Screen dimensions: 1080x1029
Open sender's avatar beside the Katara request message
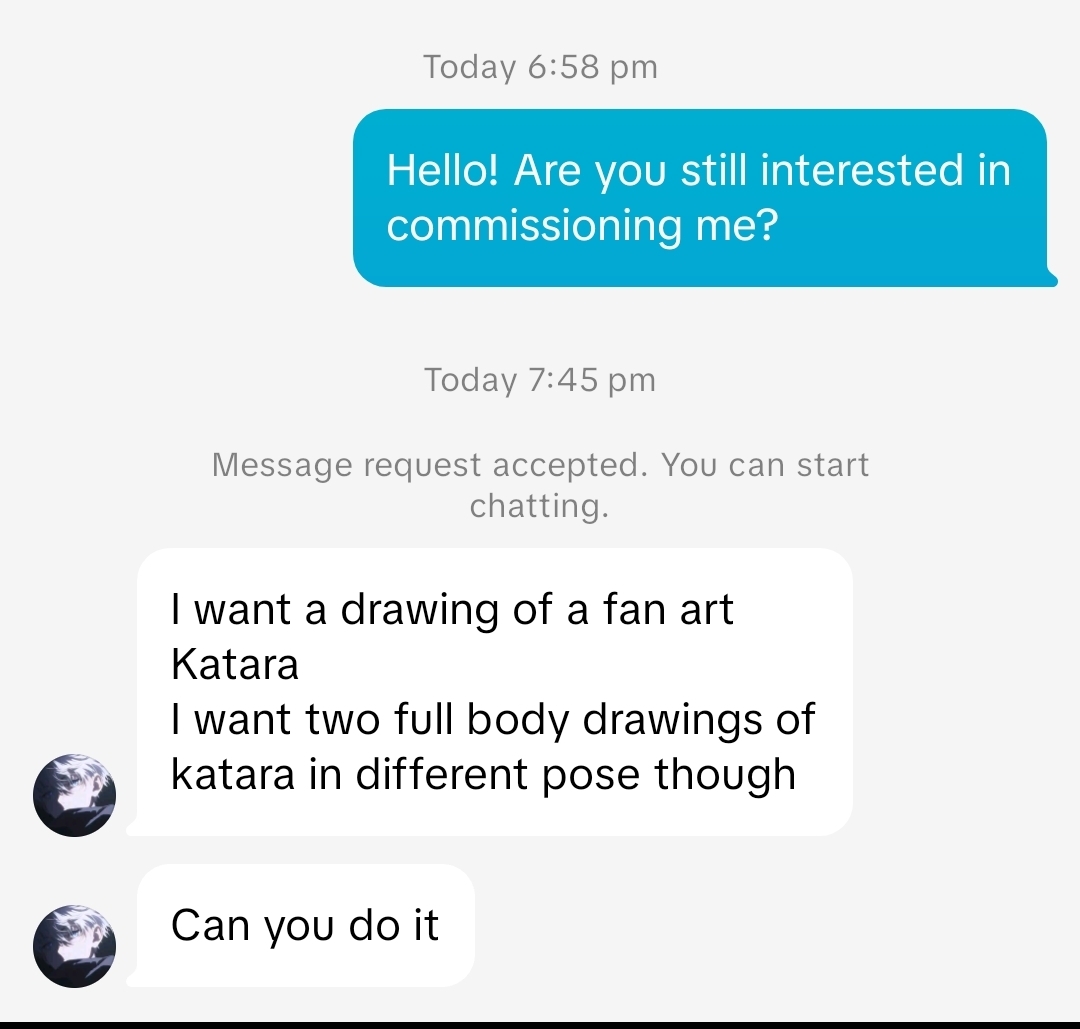(x=75, y=795)
